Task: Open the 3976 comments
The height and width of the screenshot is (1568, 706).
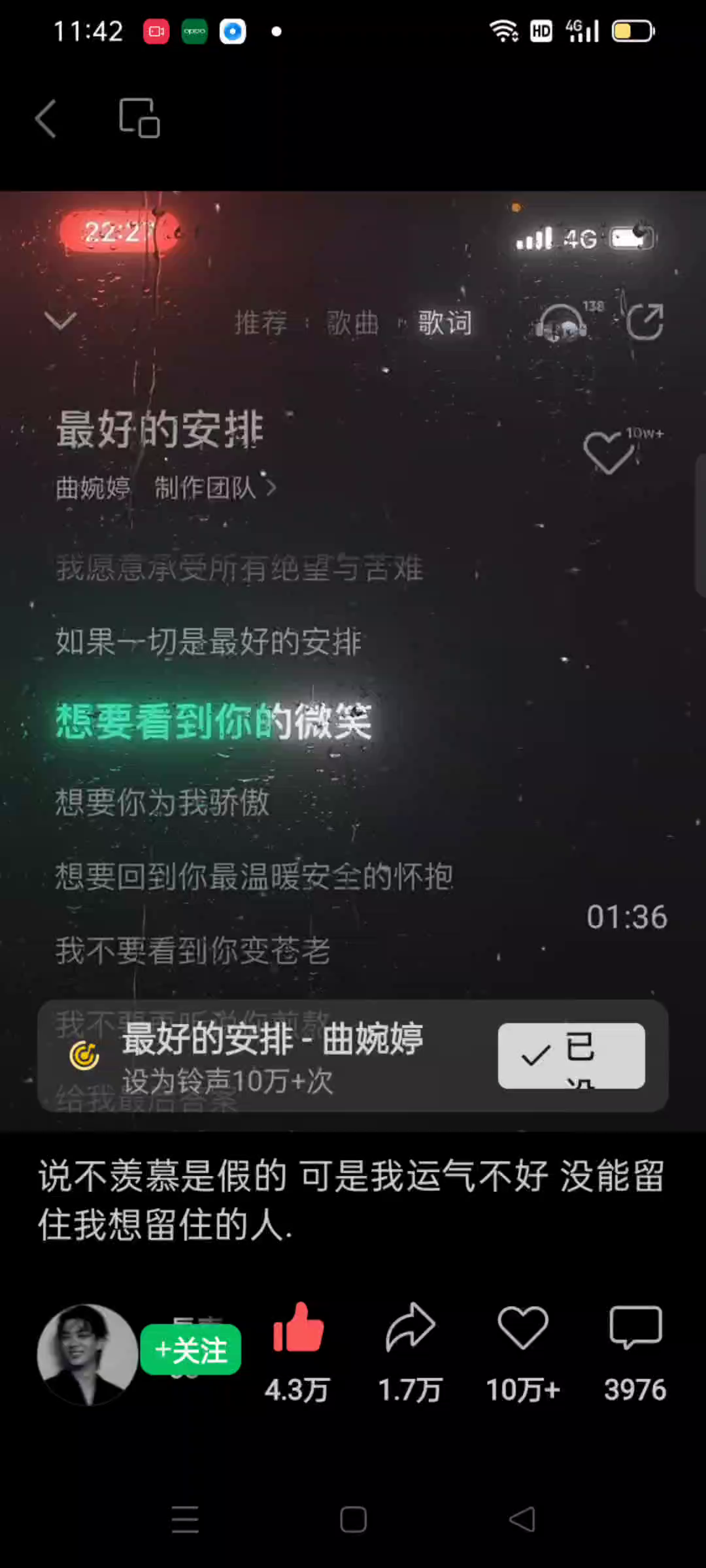Action: pos(635,1329)
